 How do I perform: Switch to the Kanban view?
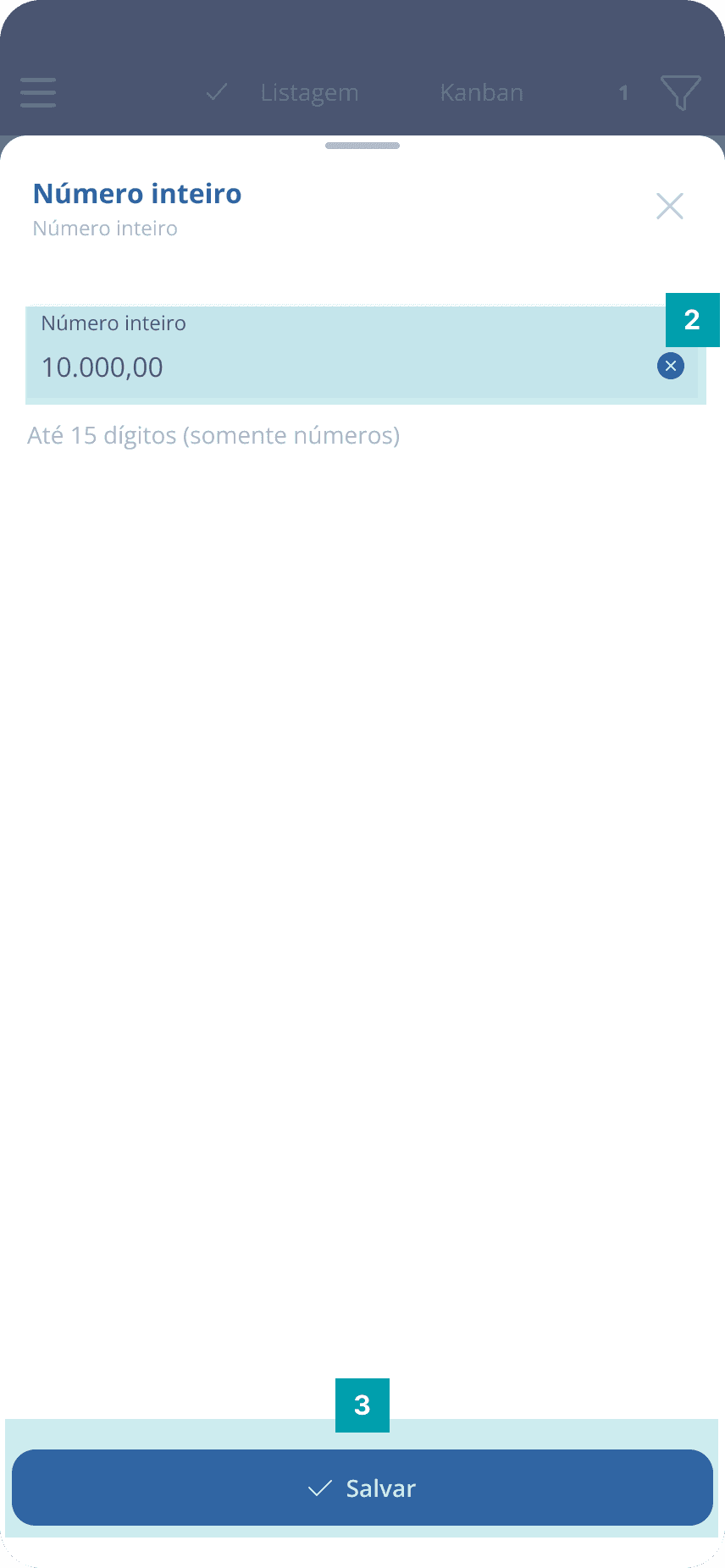coord(482,92)
